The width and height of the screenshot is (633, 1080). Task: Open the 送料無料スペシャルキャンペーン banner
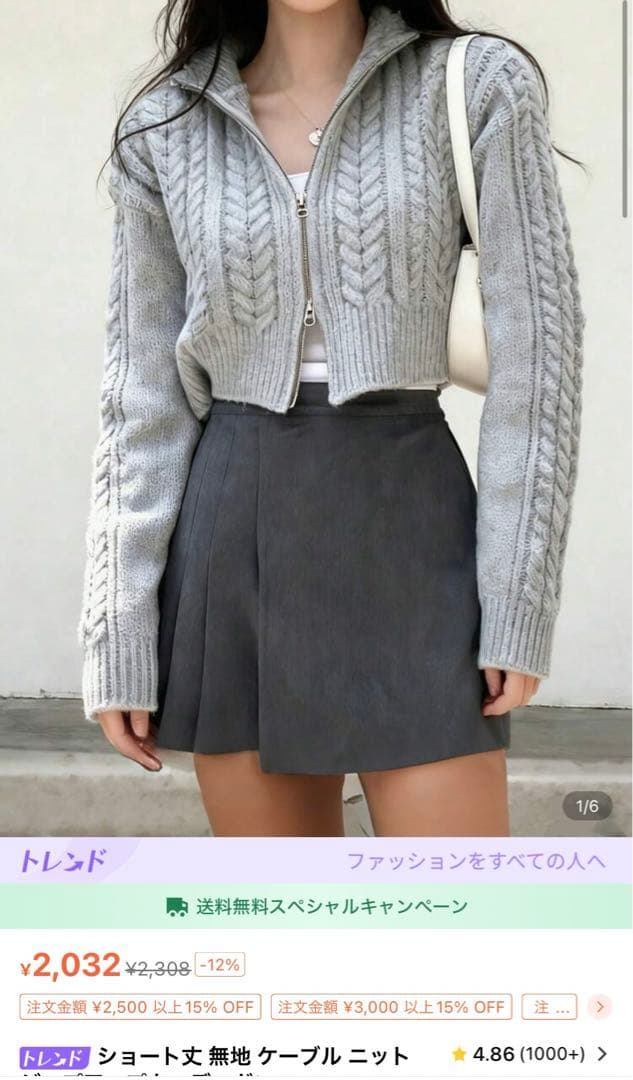316,906
